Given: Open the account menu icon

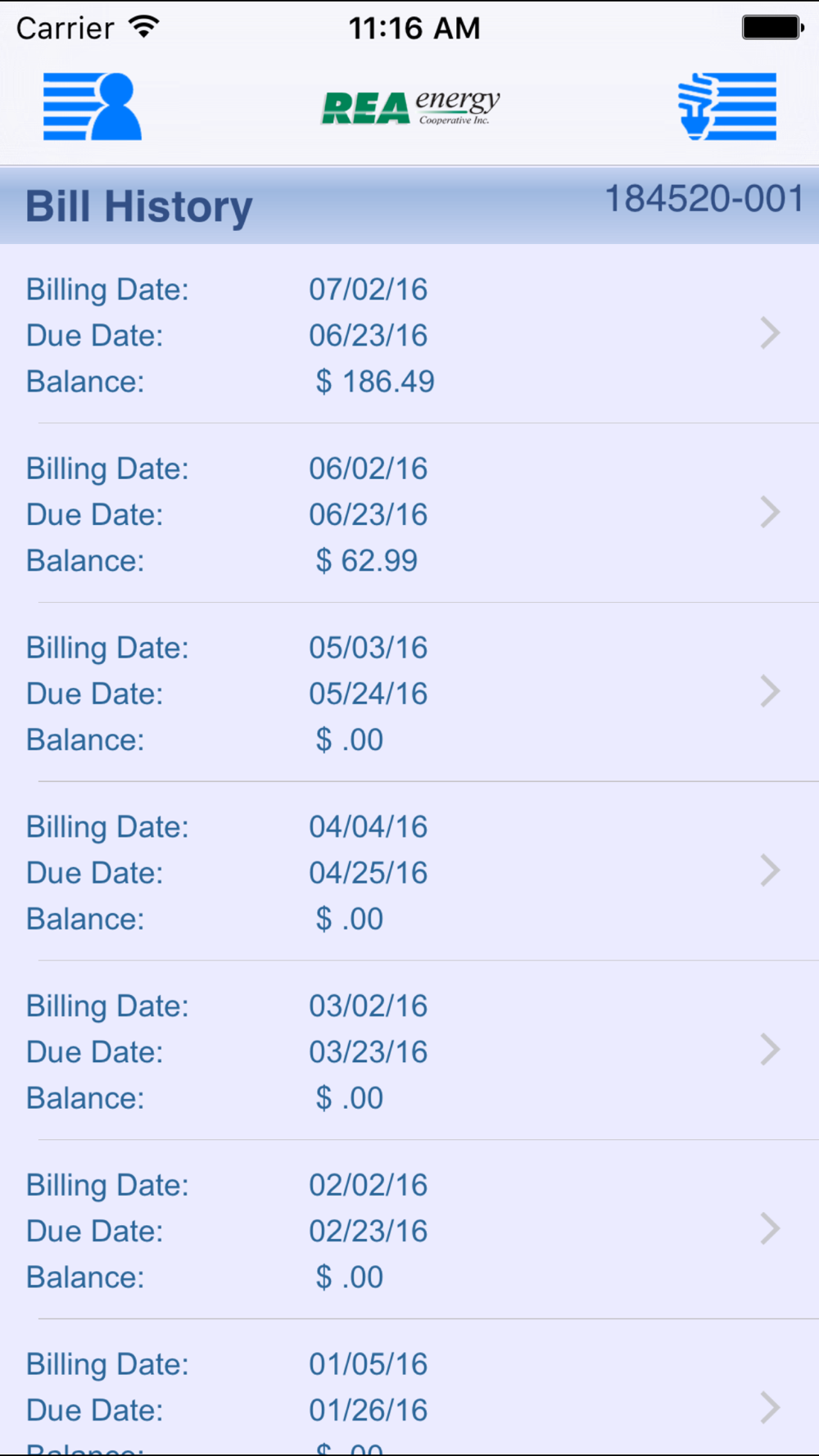Looking at the screenshot, I should tap(93, 106).
